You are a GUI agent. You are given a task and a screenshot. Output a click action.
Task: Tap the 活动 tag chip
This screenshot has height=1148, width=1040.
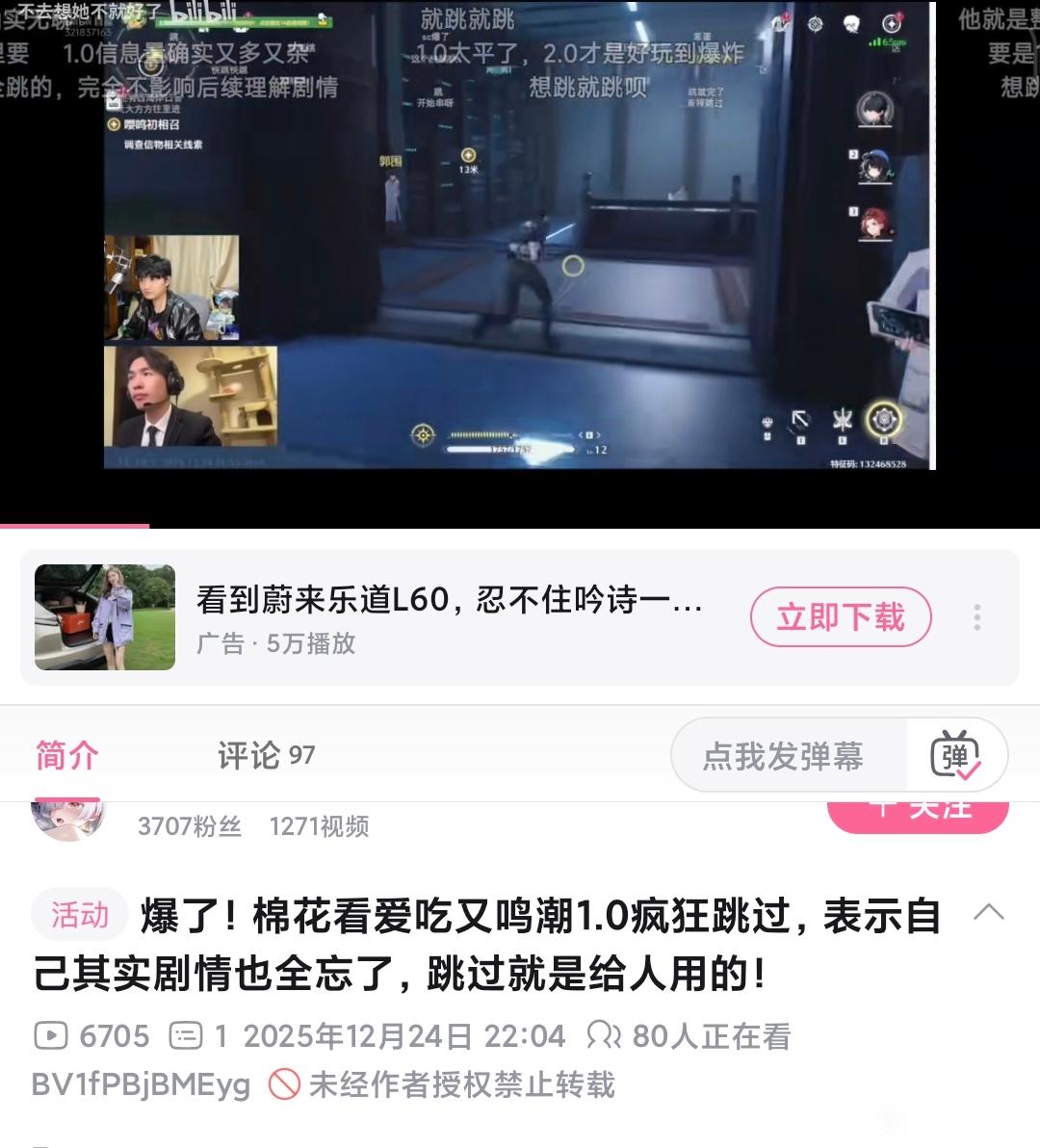(80, 914)
